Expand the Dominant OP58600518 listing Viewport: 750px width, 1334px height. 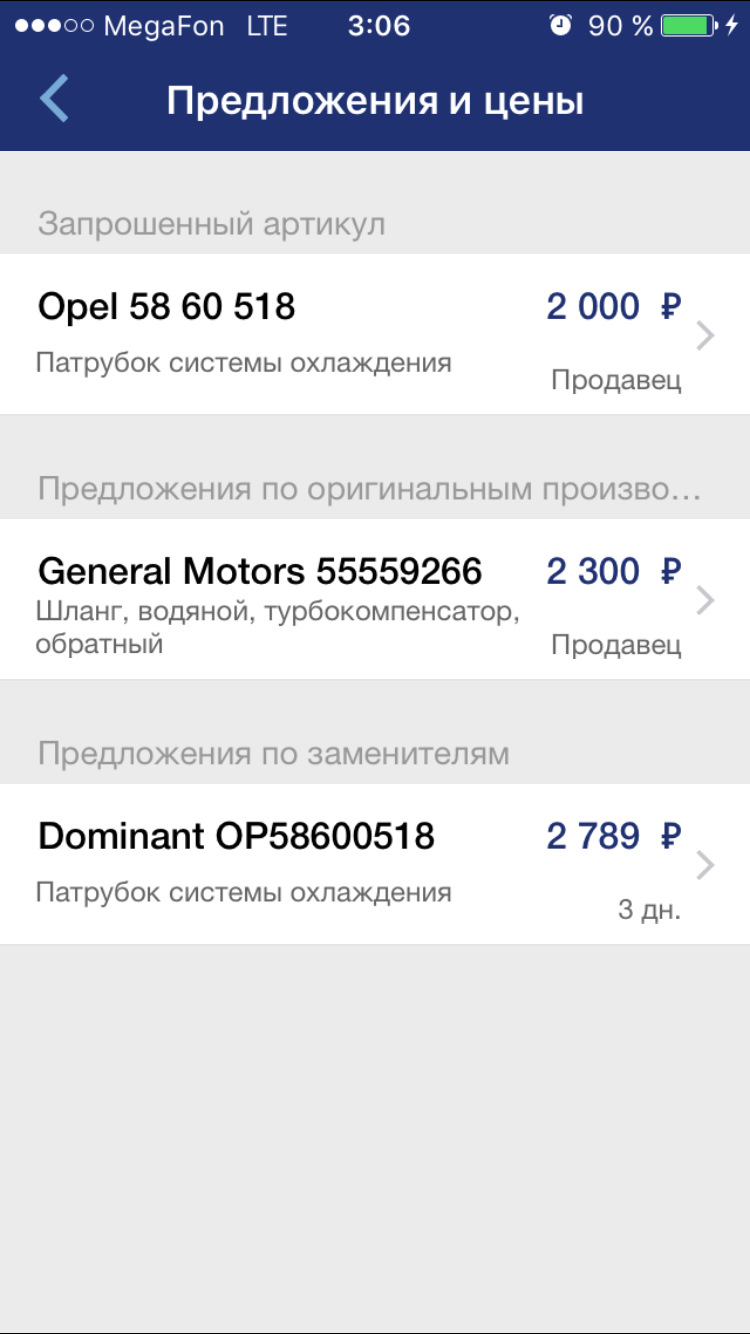706,865
